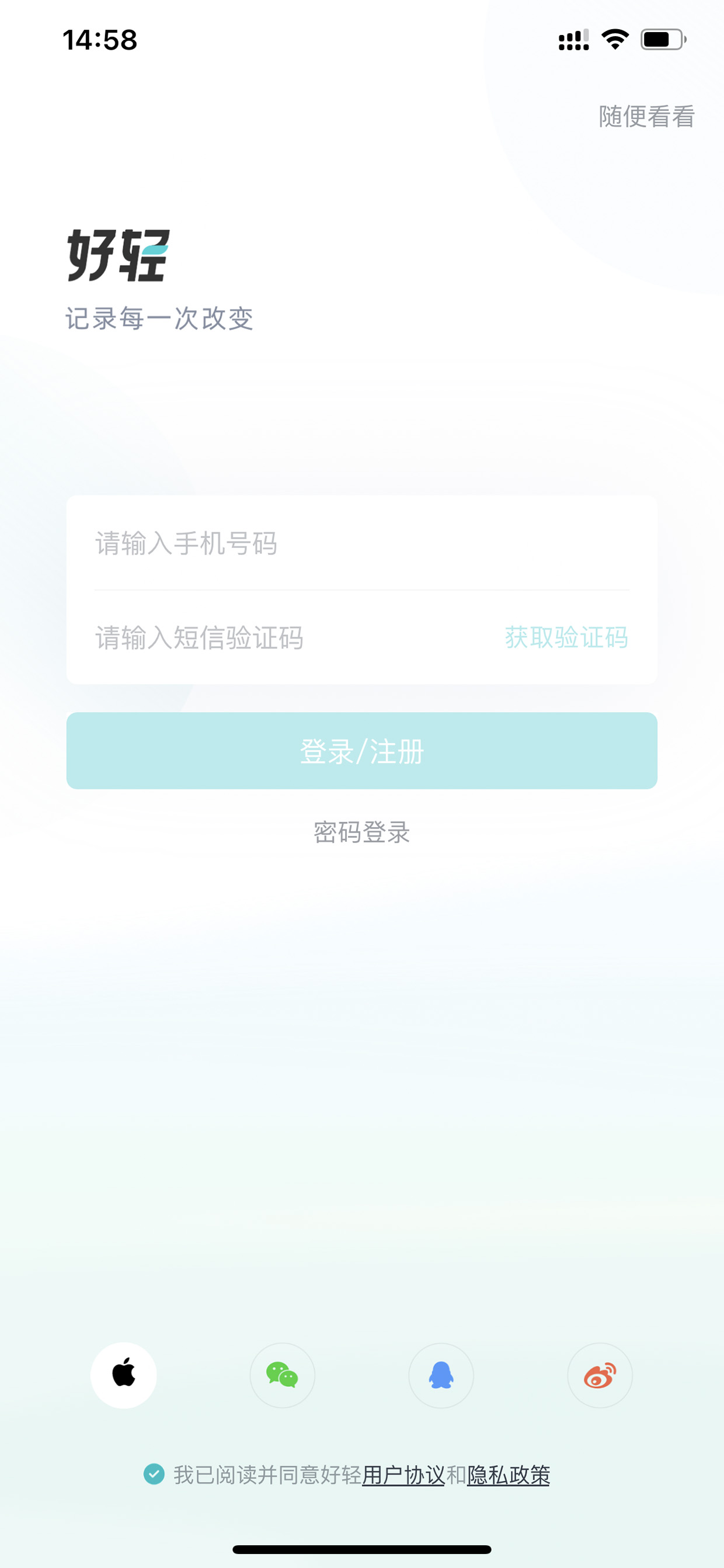Image resolution: width=724 pixels, height=1568 pixels.
Task: Log in using the Weibo icon
Action: pyautogui.click(x=600, y=1375)
